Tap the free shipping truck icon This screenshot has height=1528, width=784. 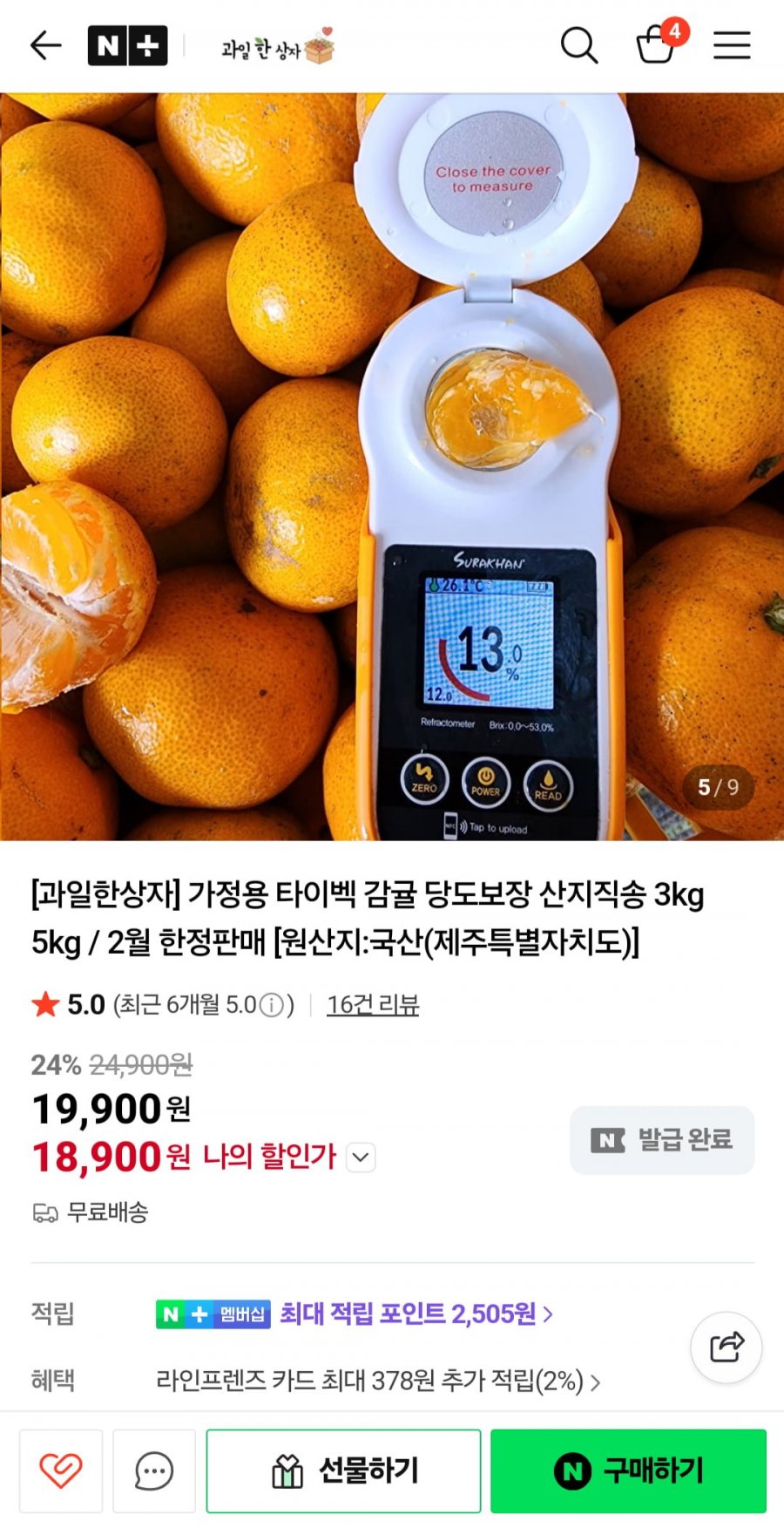pyautogui.click(x=42, y=1212)
